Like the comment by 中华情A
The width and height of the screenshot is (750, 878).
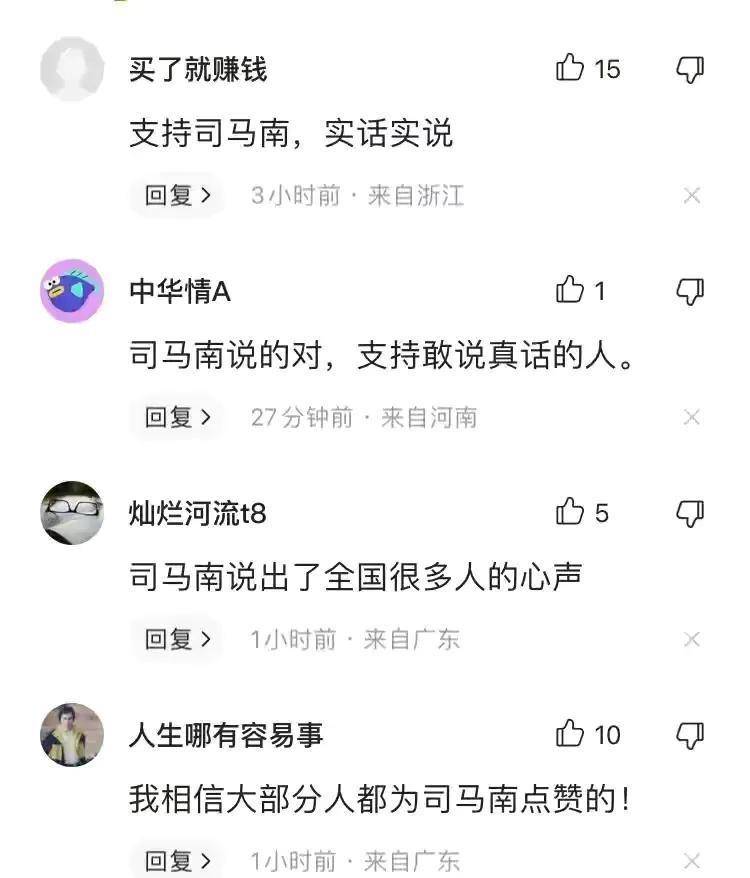(x=571, y=290)
